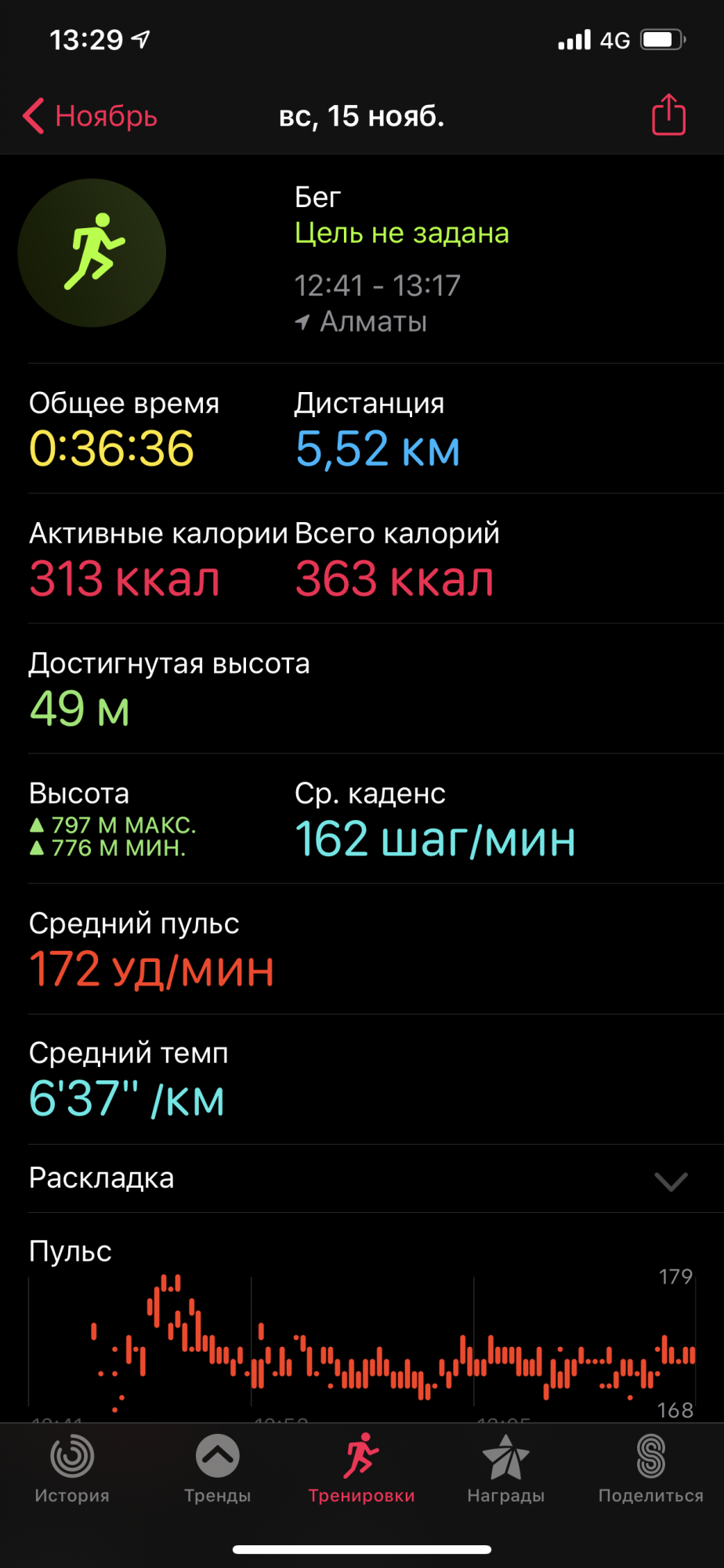This screenshot has width=724, height=1568.
Task: Select the Тренировки tab
Action: point(361,1469)
